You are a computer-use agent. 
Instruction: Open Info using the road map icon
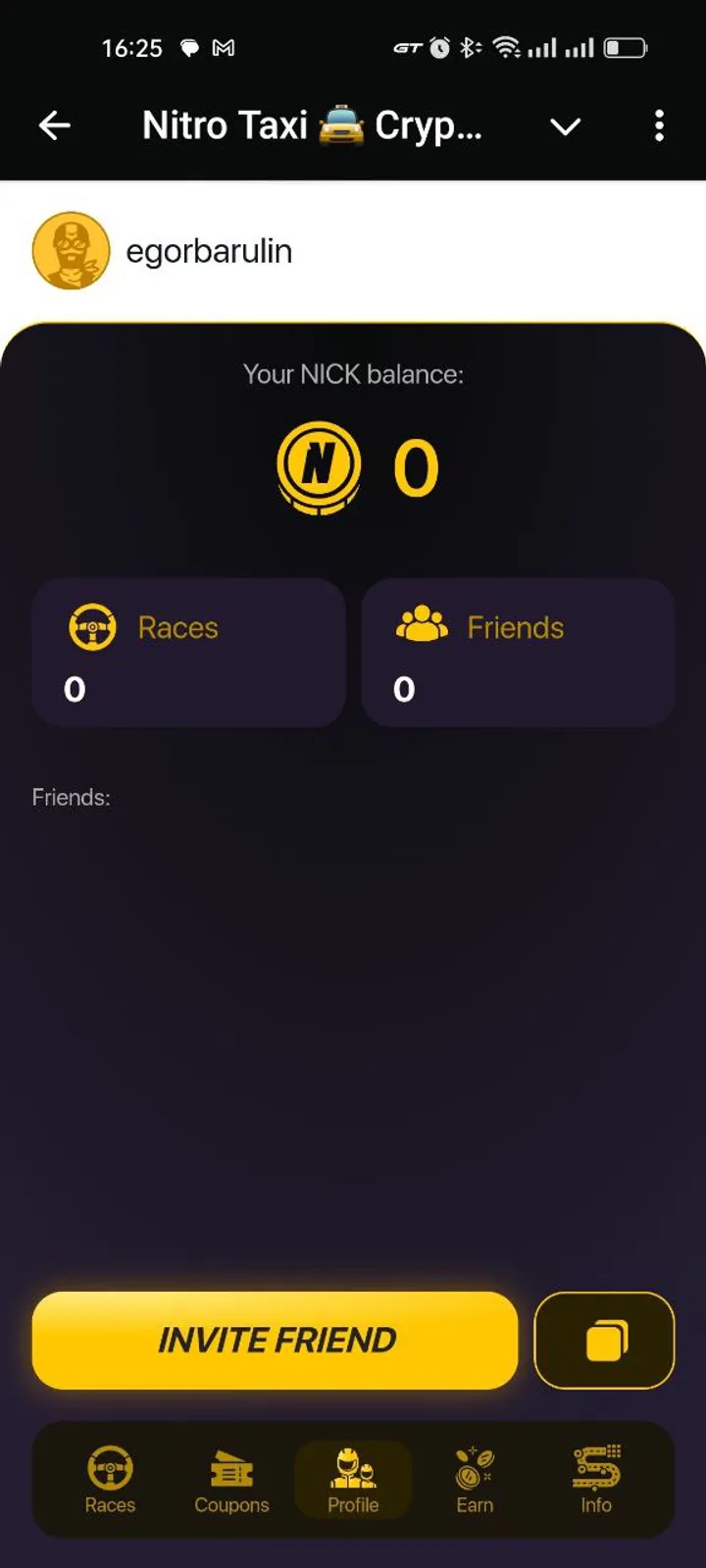click(595, 1465)
